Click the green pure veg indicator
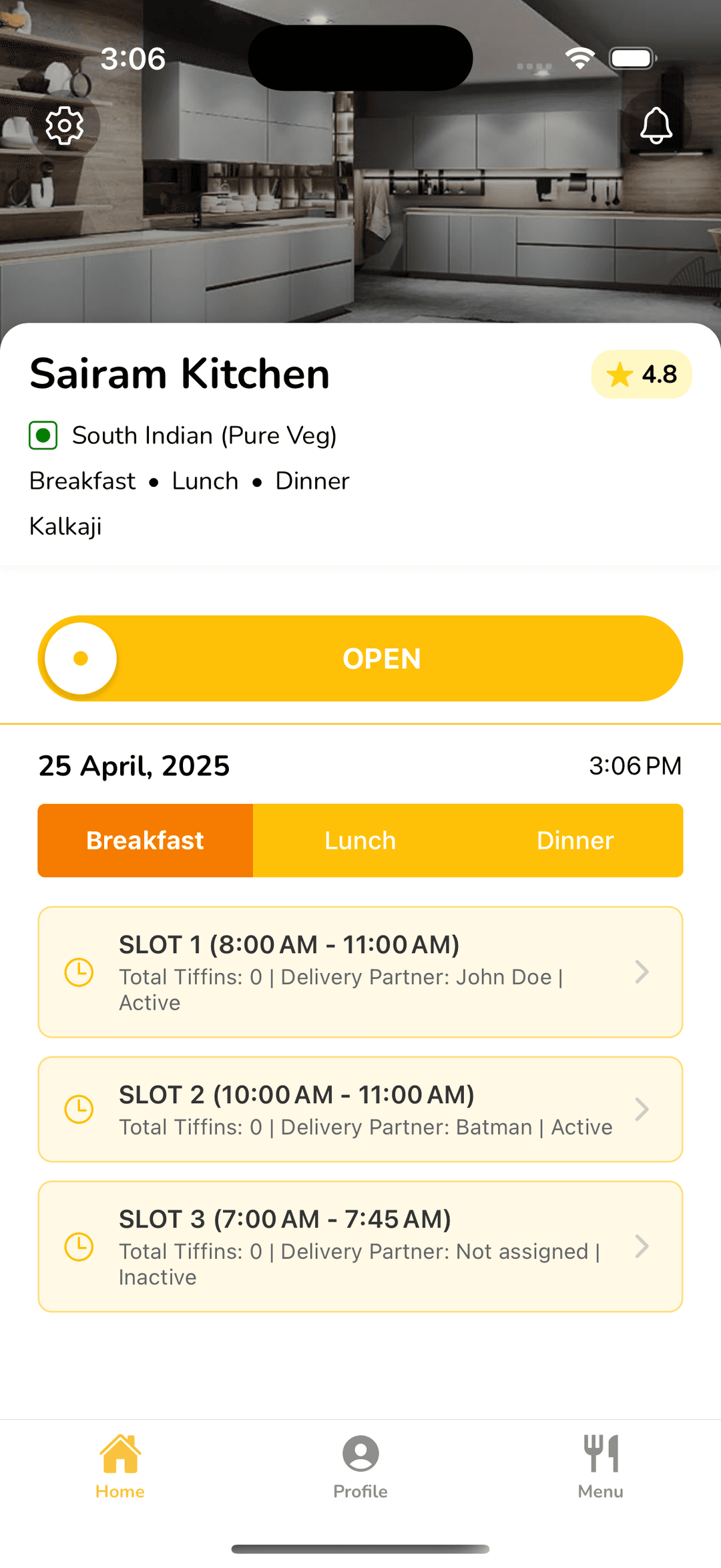 43,435
